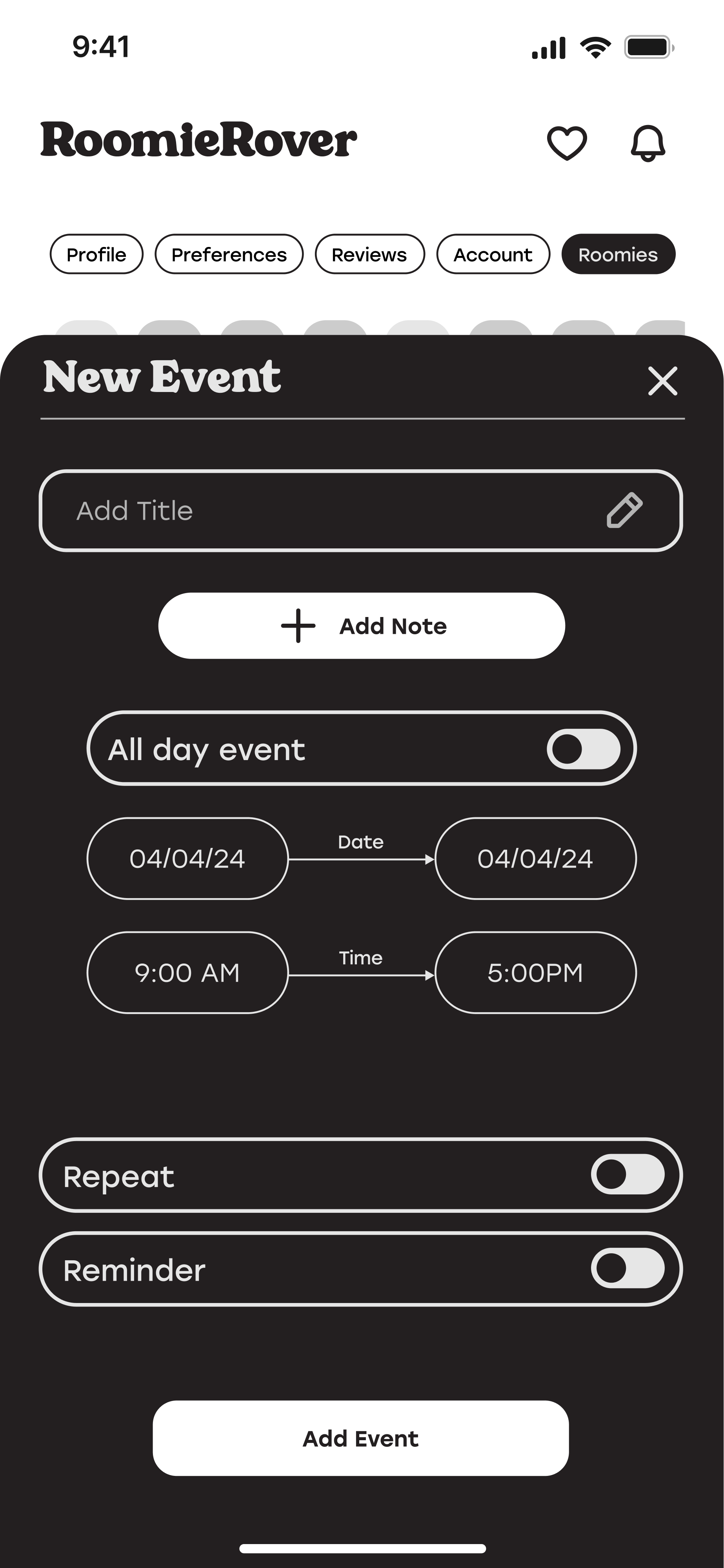Enable the All day event toggle
The height and width of the screenshot is (1568, 724).
pos(583,749)
